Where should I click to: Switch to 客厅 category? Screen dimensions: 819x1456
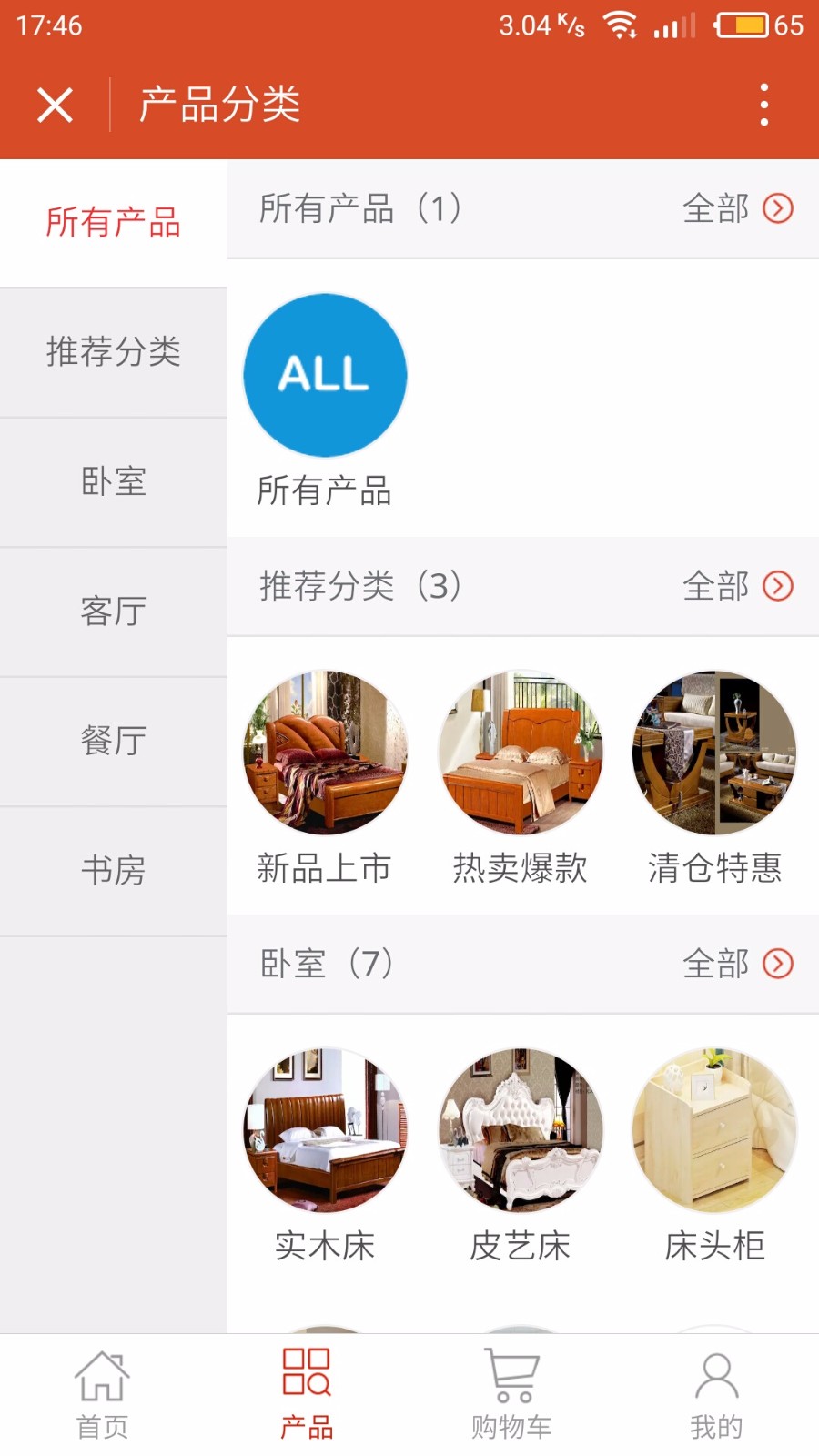(114, 612)
